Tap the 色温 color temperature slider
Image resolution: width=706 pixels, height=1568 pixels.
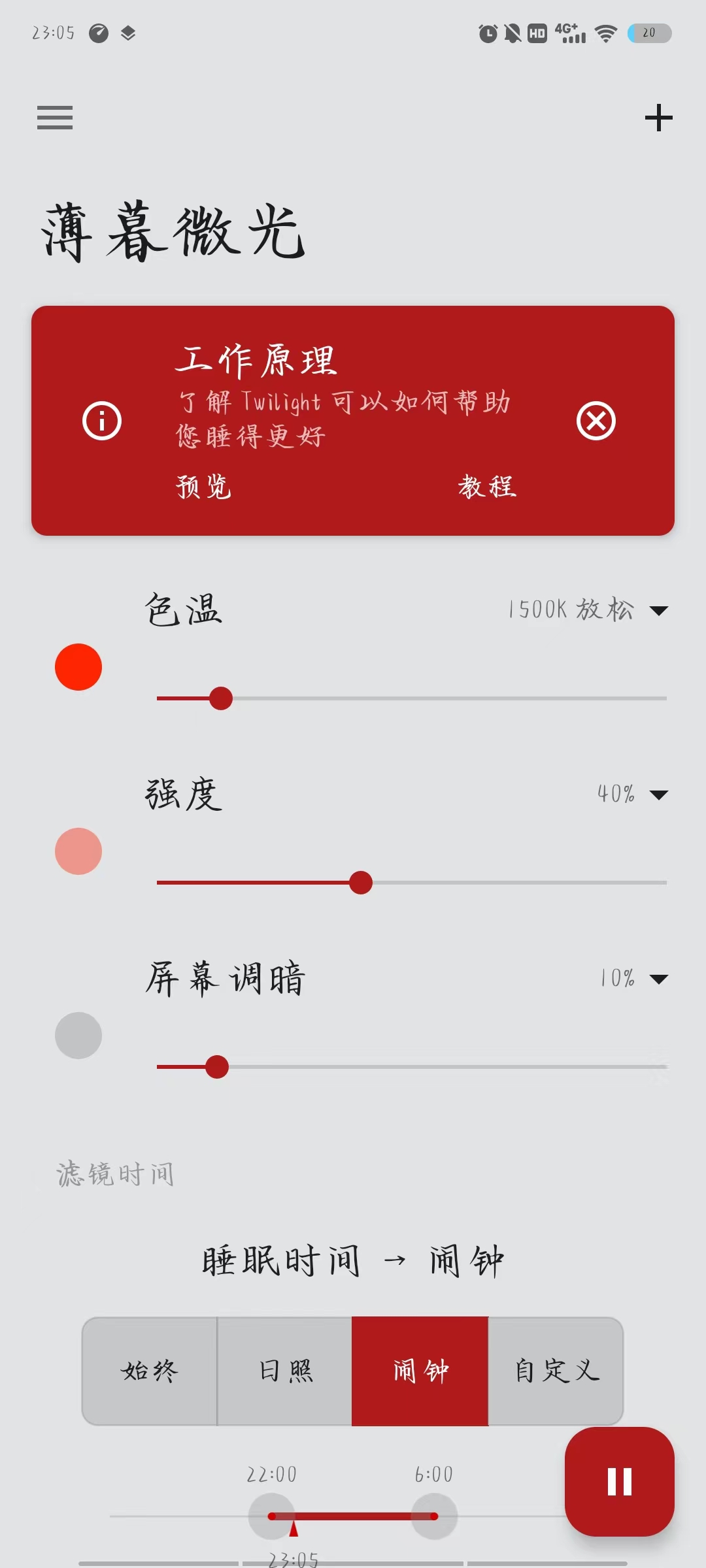point(412,698)
